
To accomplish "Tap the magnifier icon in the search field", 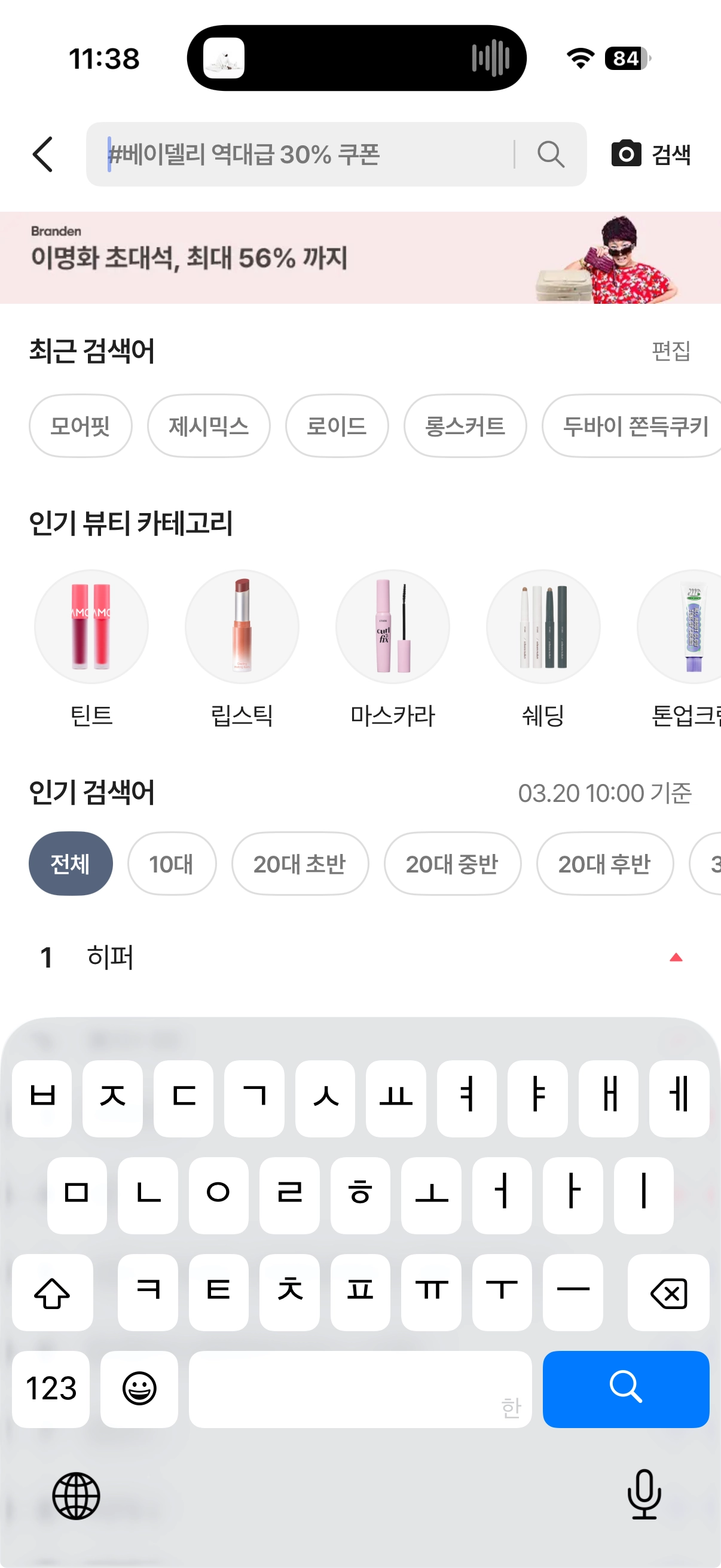I will click(x=551, y=155).
